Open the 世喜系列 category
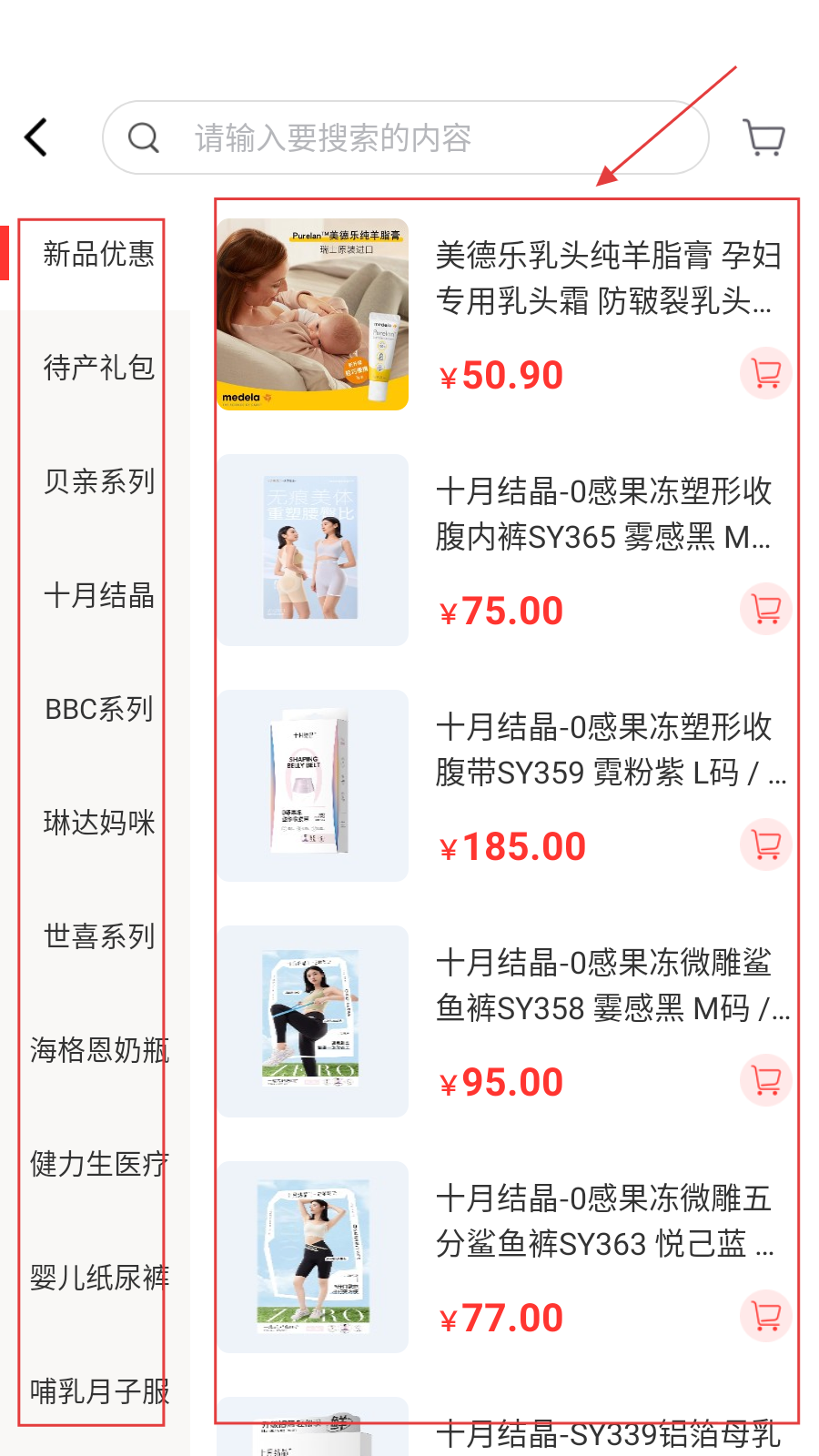819x1456 pixels. (x=98, y=936)
